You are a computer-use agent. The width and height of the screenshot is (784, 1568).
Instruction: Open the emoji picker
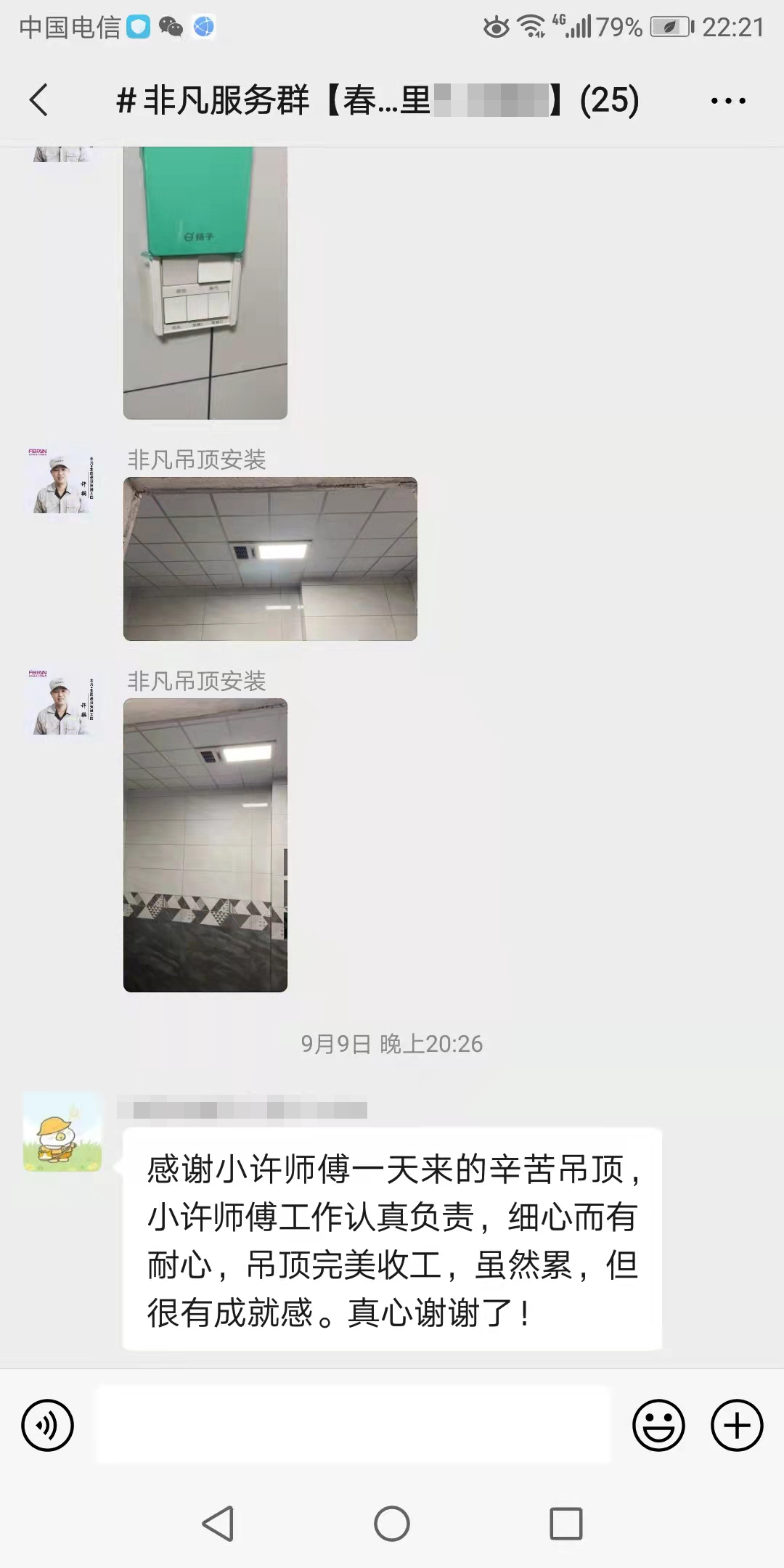click(658, 1425)
